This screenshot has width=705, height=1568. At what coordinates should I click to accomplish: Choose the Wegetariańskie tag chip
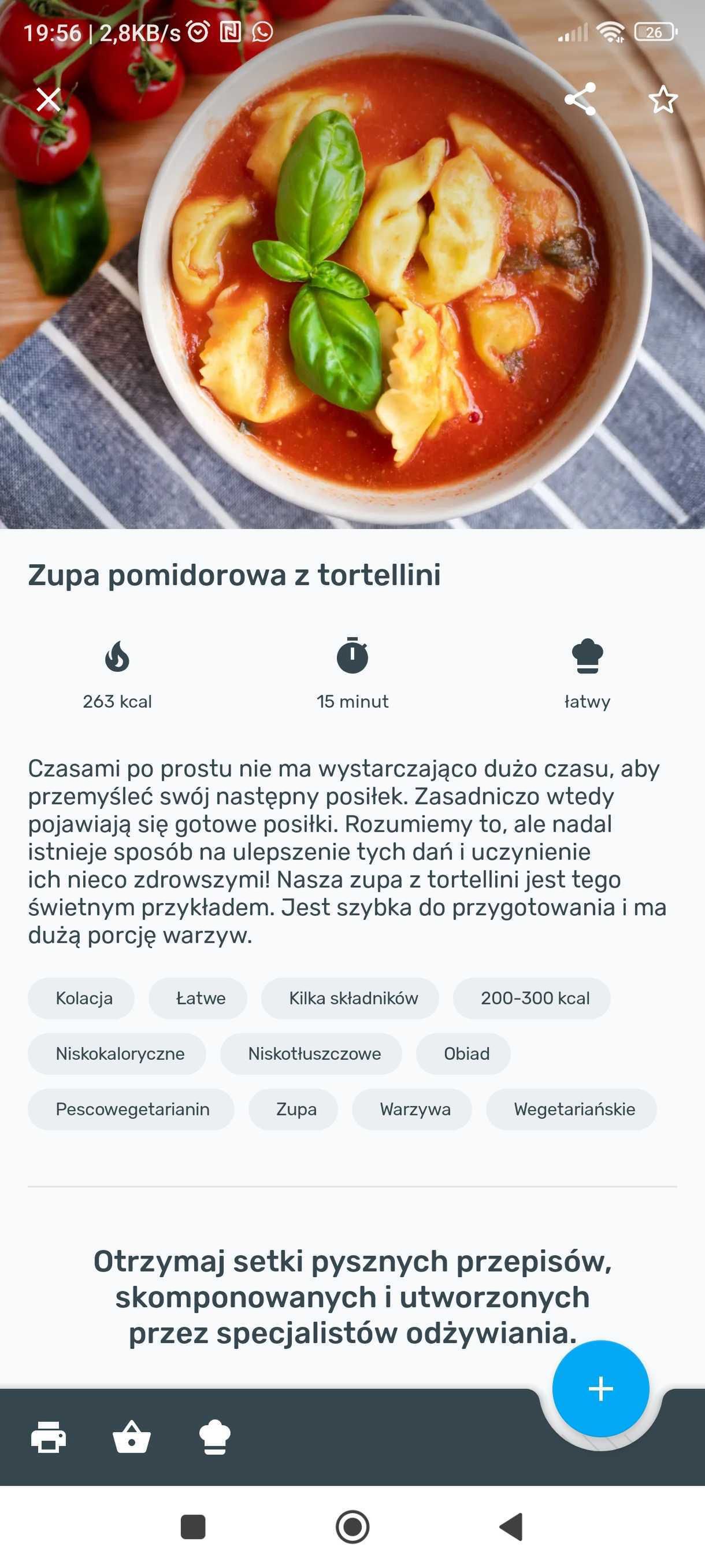(574, 1109)
